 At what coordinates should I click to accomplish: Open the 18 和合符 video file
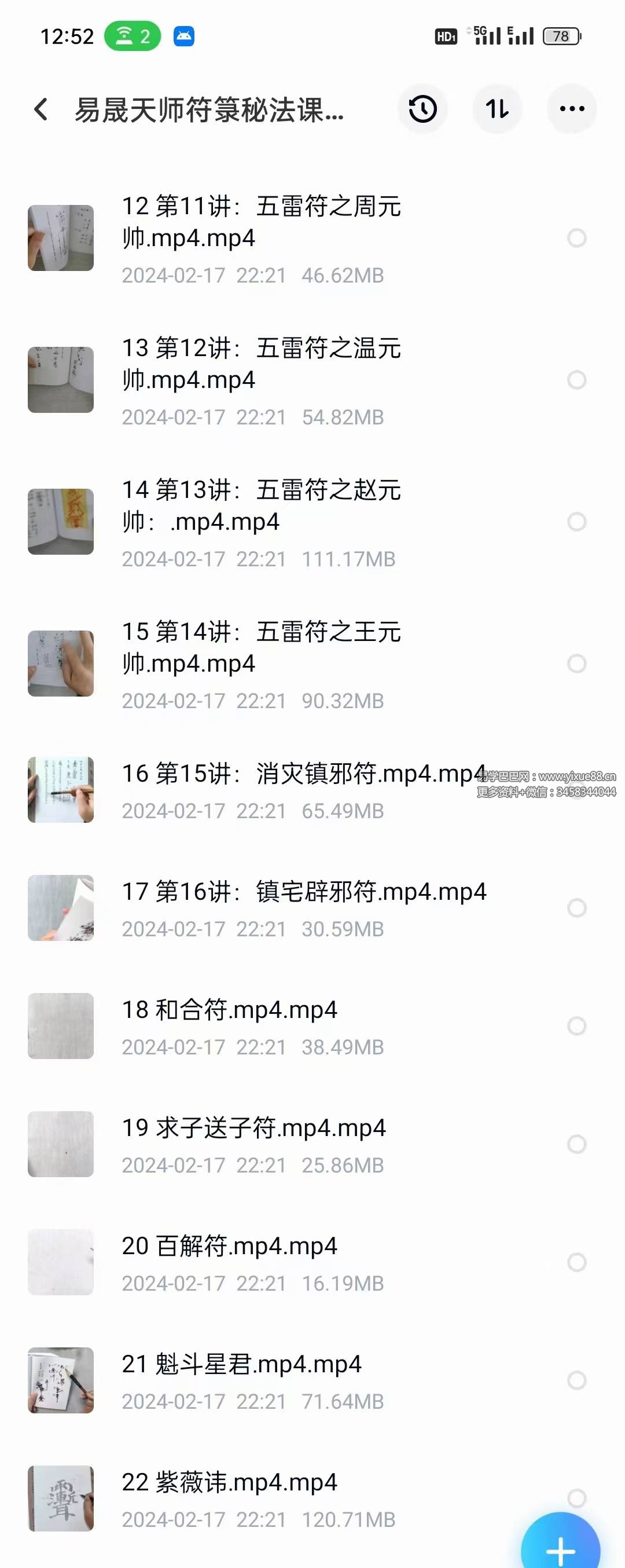tap(229, 1010)
